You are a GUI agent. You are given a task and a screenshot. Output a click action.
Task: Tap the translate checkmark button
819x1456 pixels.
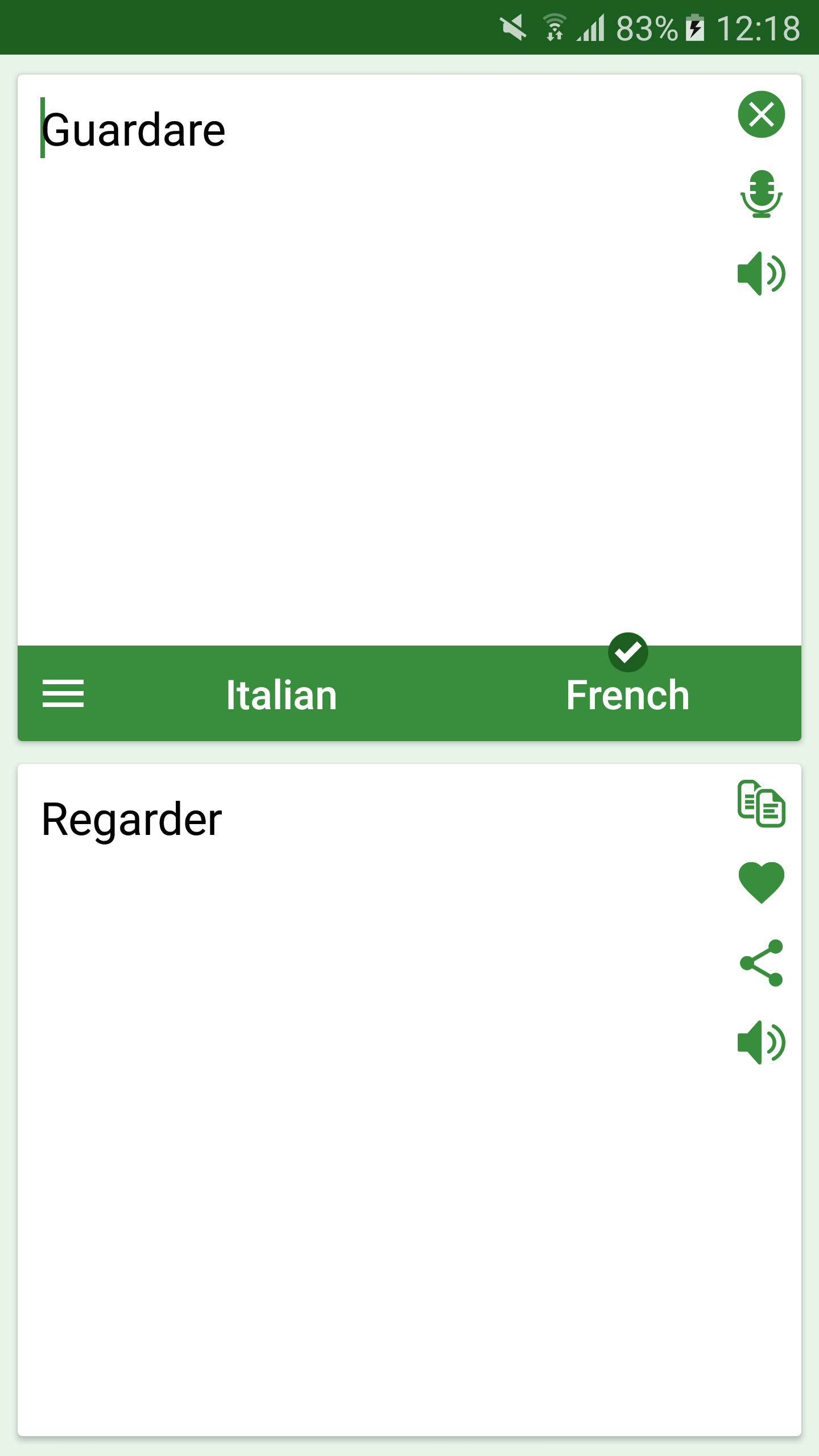(x=628, y=652)
